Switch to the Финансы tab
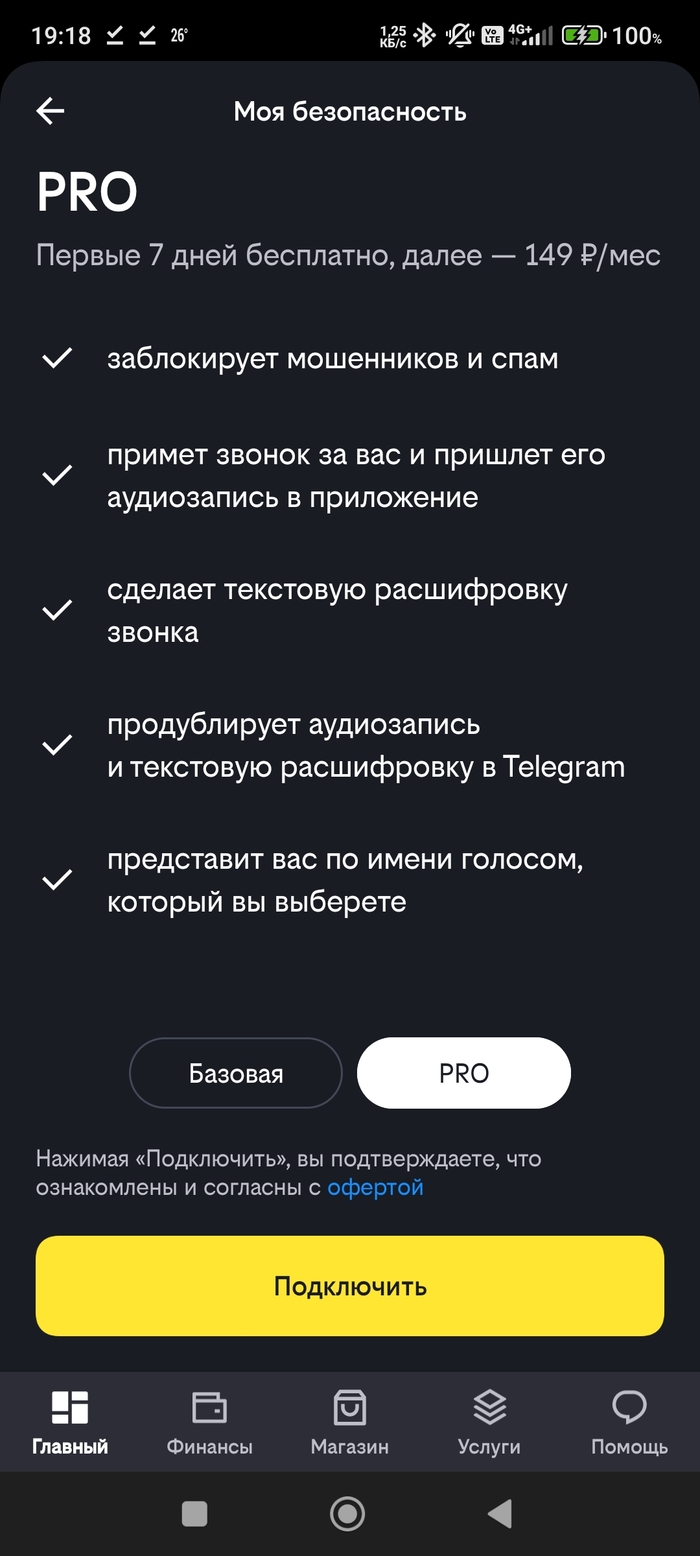Viewport: 700px width, 1556px height. pyautogui.click(x=210, y=1422)
